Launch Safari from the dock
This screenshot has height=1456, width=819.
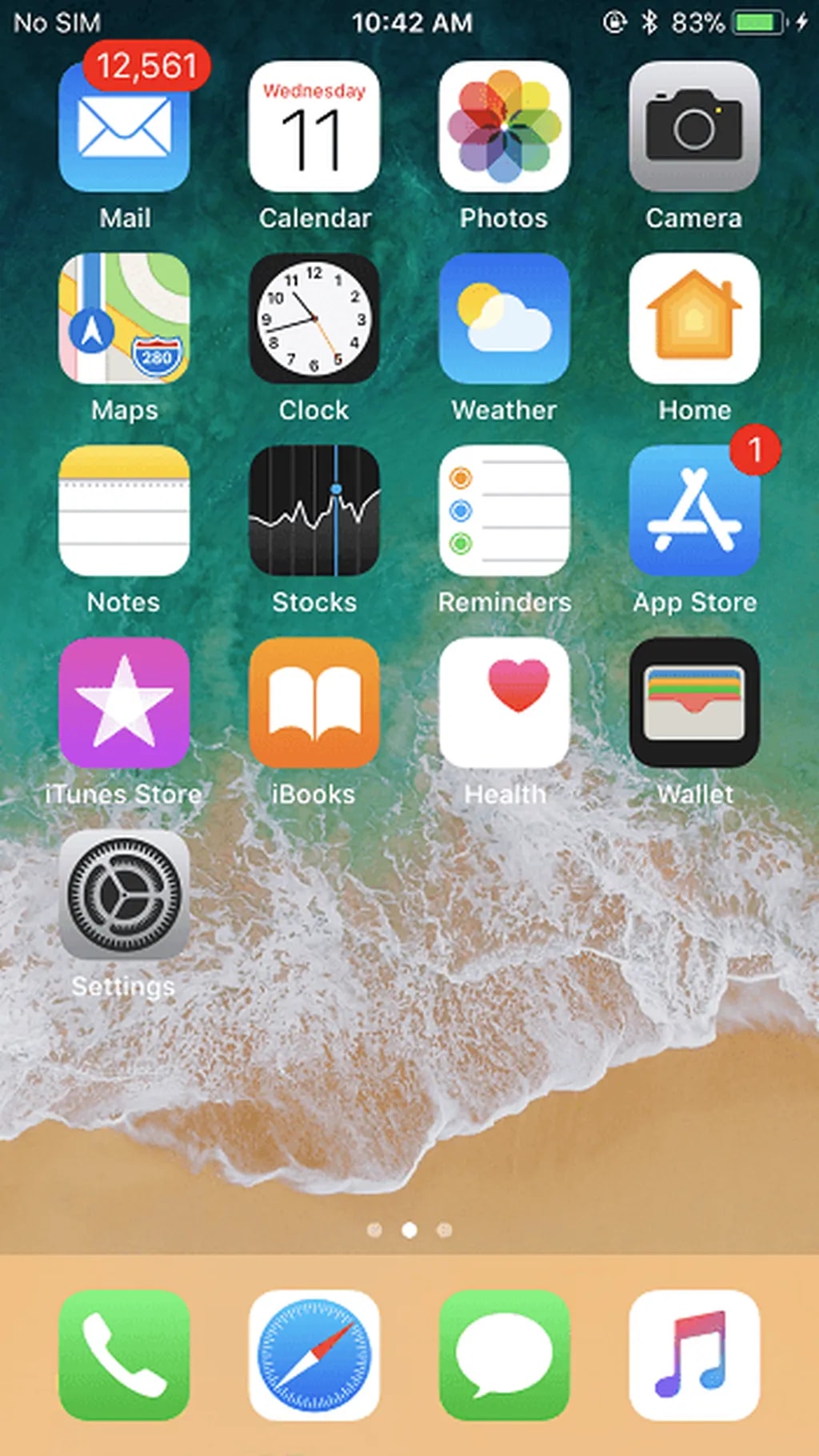coord(314,1355)
